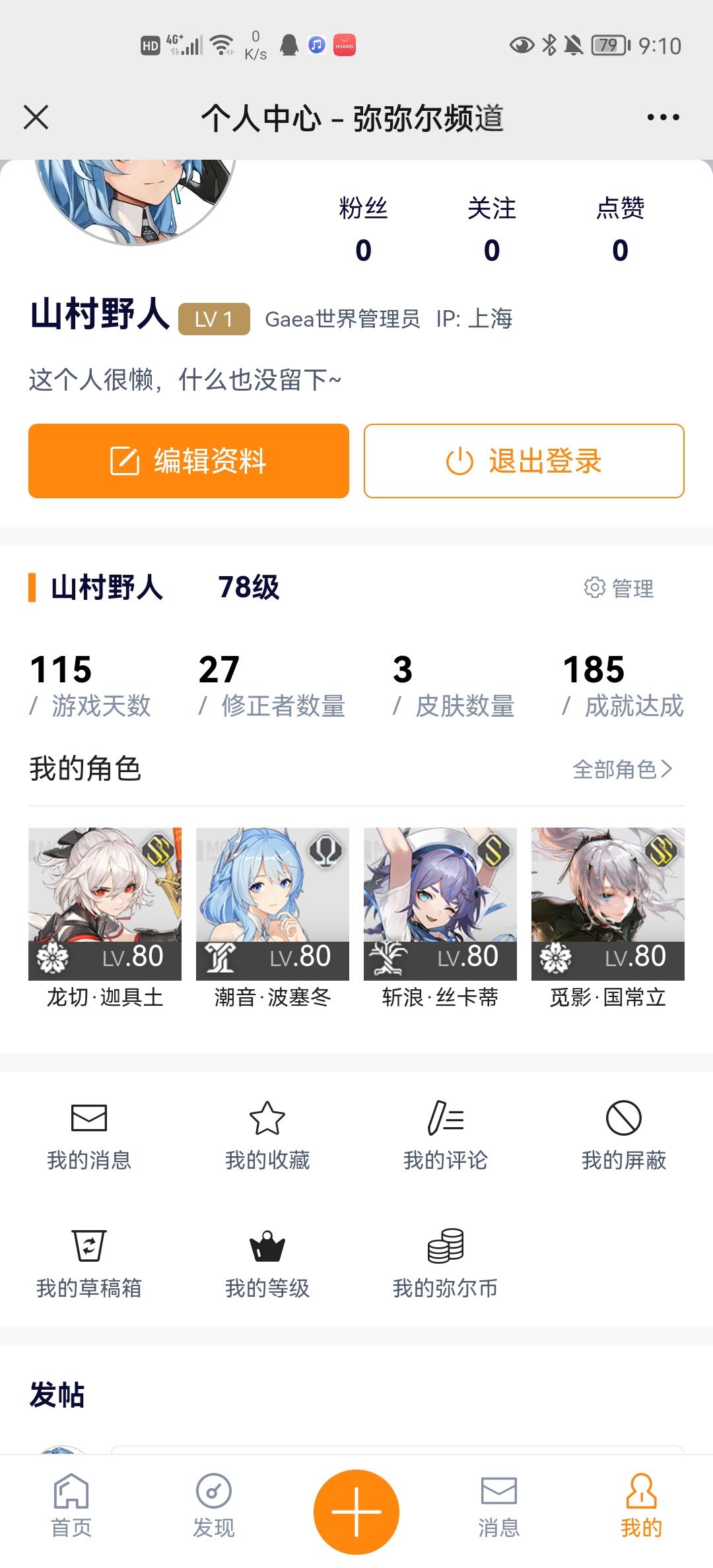
Task: Expand 全部角色 character list
Action: tap(621, 769)
